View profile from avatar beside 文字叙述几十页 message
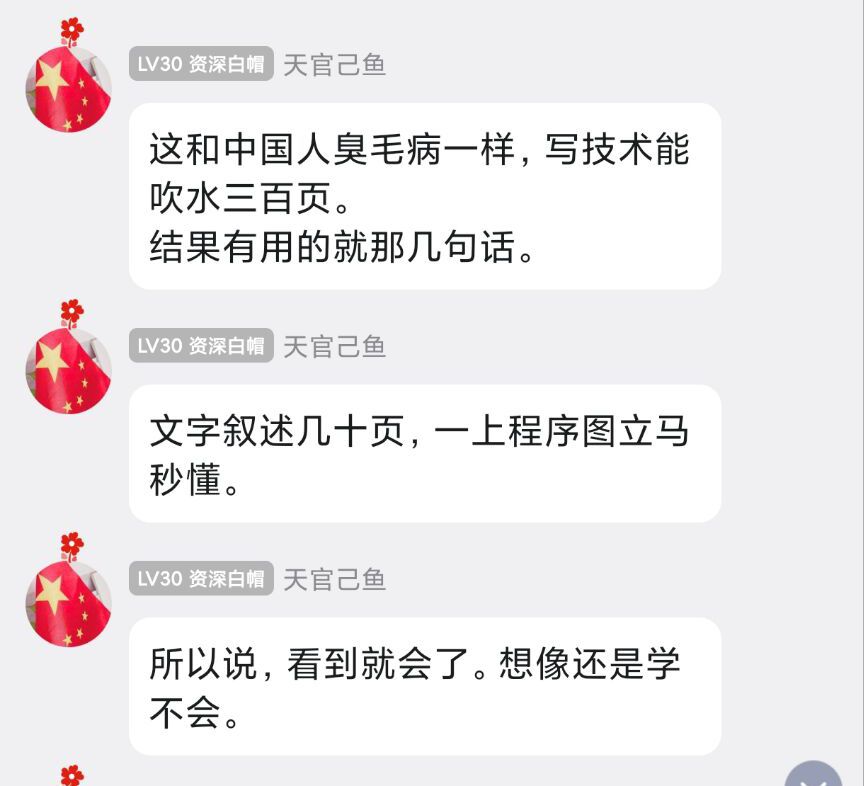The height and width of the screenshot is (786, 864). [x=68, y=369]
